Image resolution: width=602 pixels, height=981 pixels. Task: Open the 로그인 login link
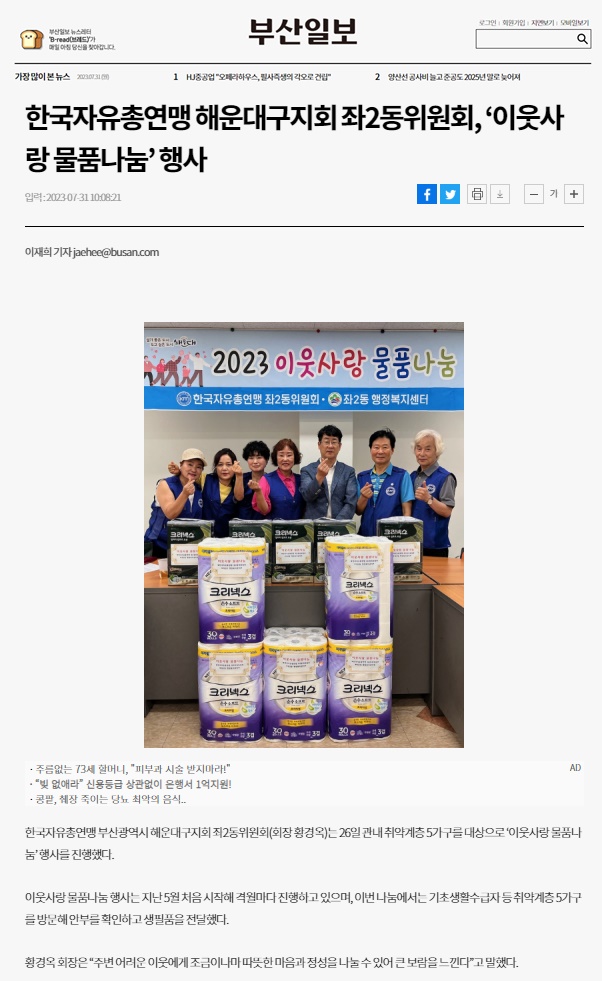[x=488, y=22]
